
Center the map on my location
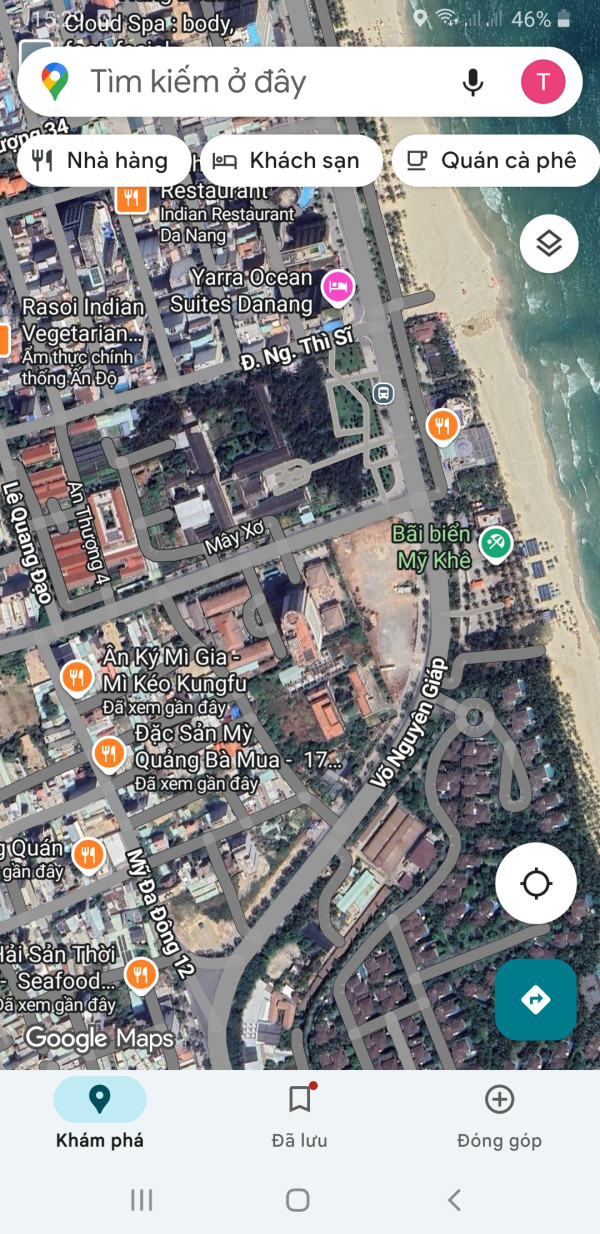(x=536, y=883)
